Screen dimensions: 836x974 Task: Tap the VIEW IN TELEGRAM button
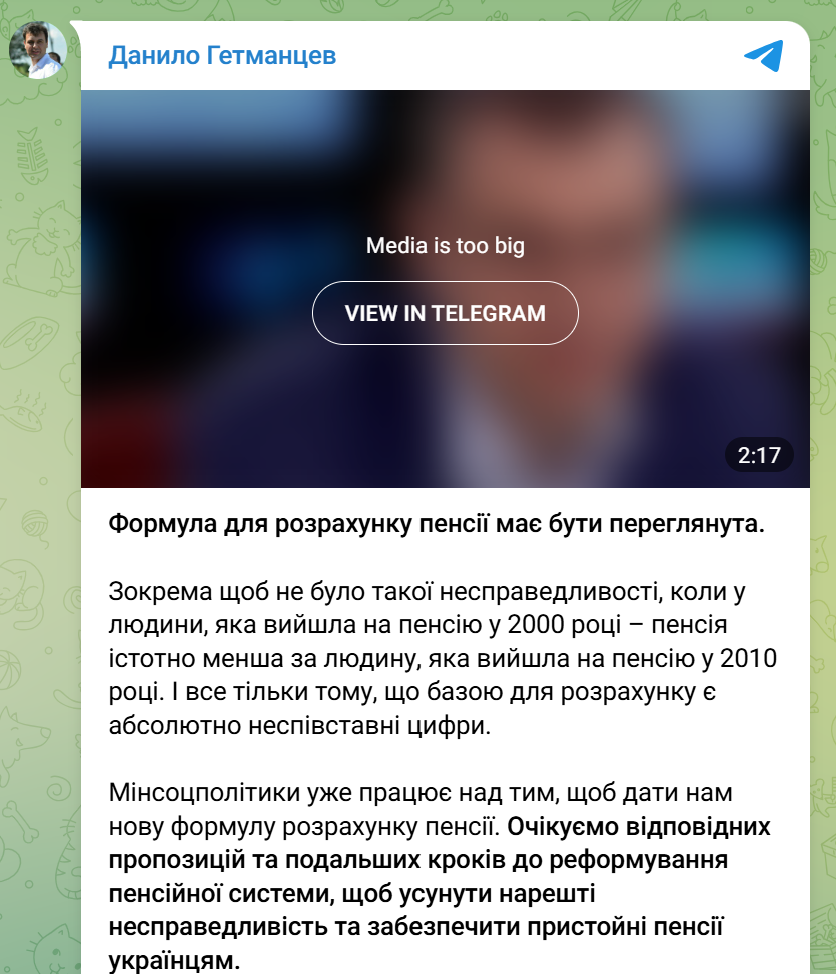click(x=445, y=313)
